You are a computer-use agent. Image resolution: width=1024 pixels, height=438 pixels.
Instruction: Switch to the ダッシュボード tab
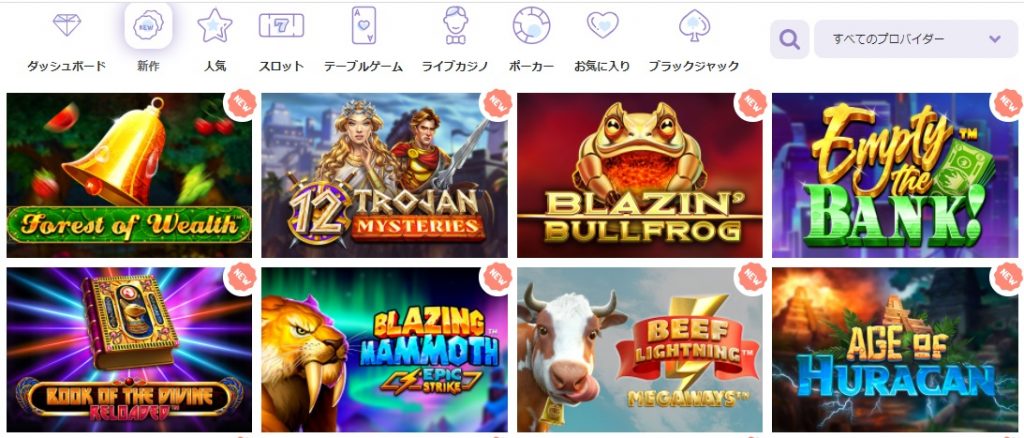(66, 39)
